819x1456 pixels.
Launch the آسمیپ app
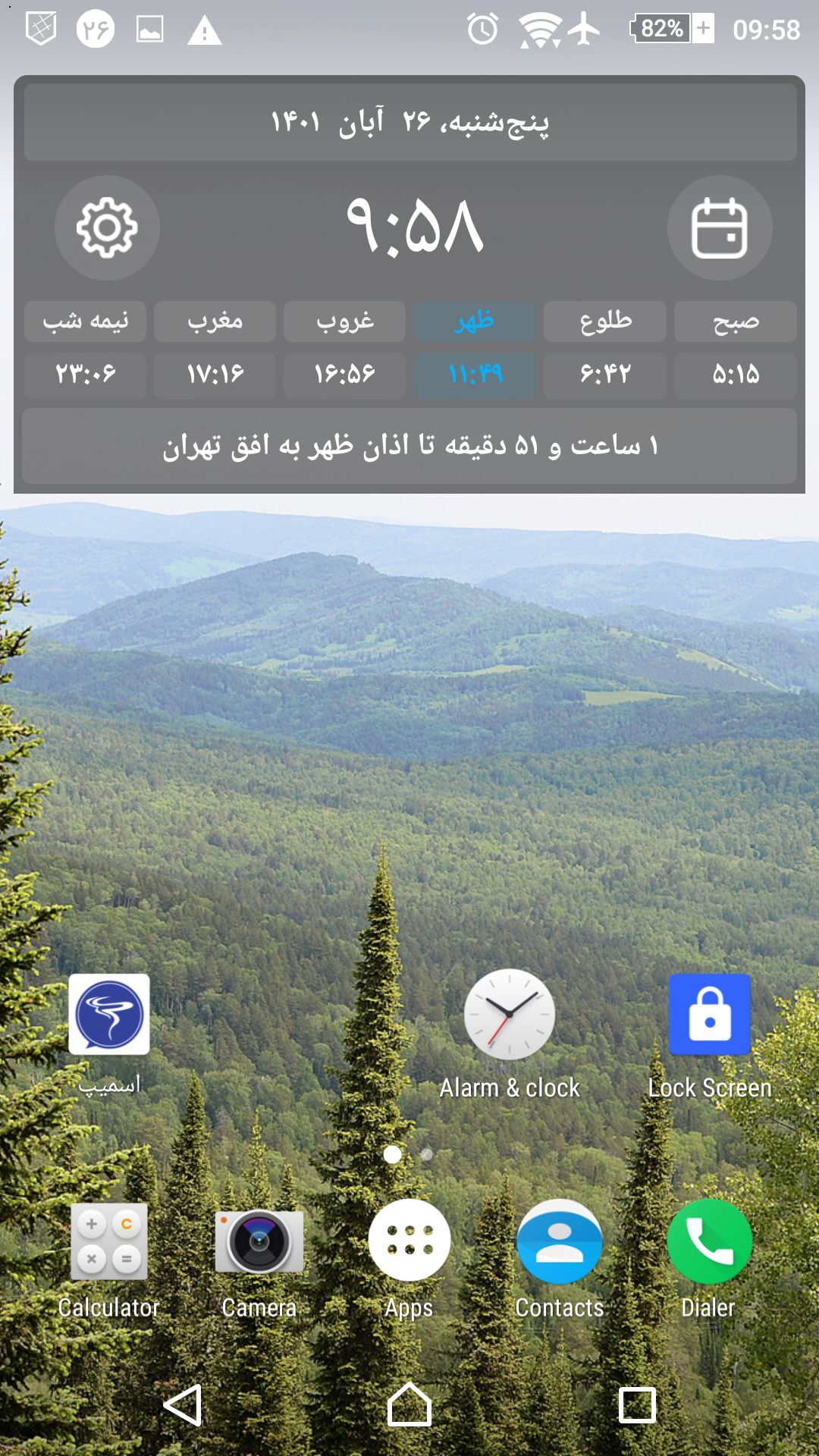coord(109,1015)
